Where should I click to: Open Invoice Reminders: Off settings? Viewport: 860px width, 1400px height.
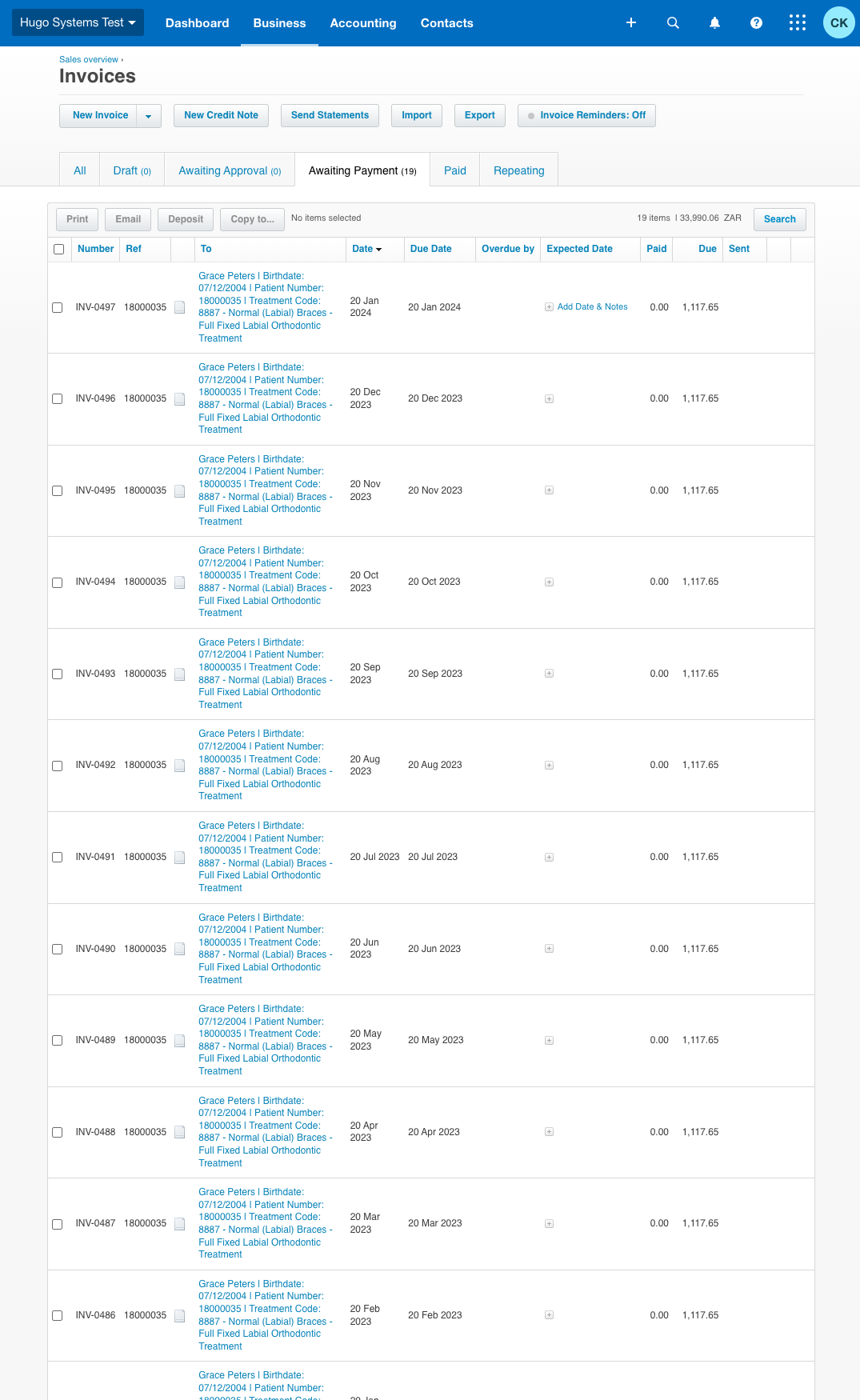586,115
